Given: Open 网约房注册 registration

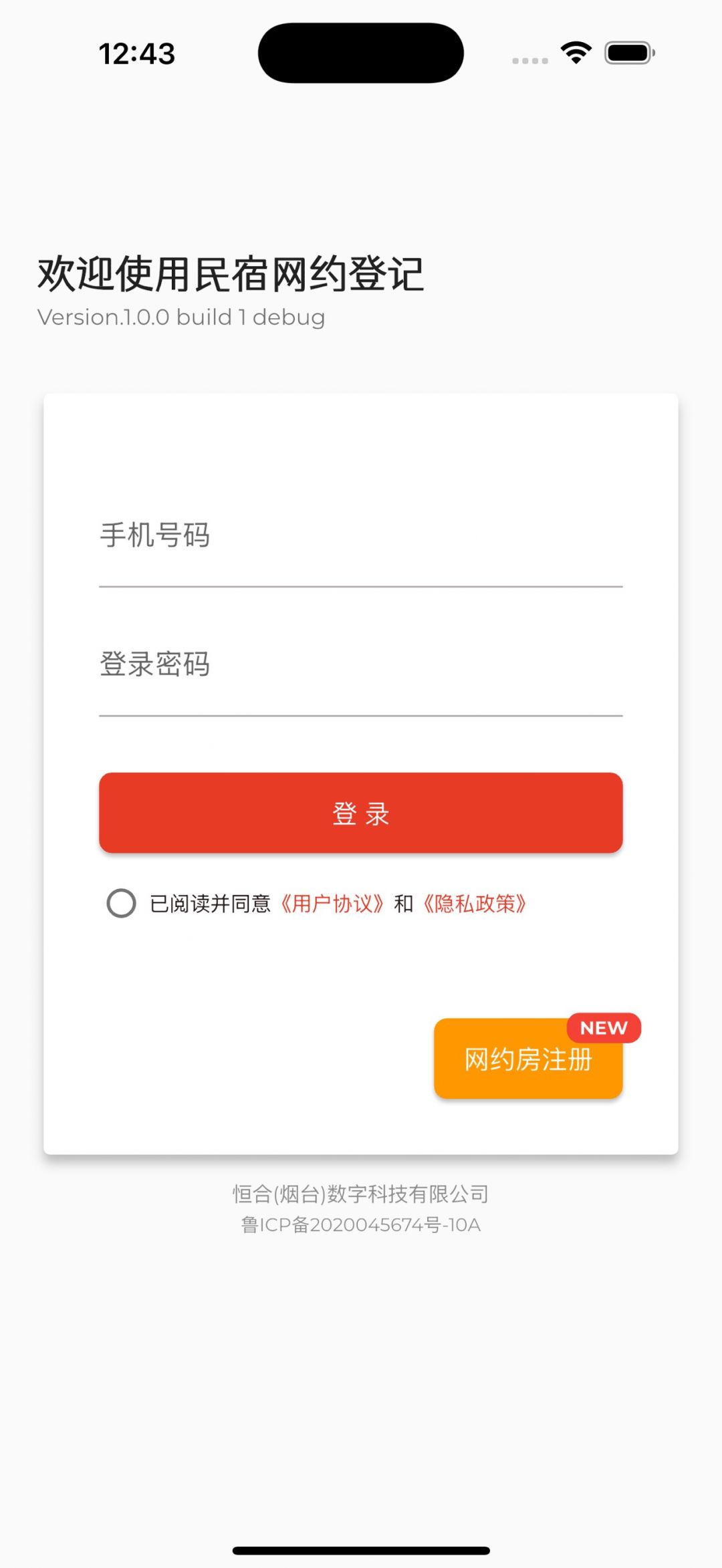Looking at the screenshot, I should tap(527, 1059).
